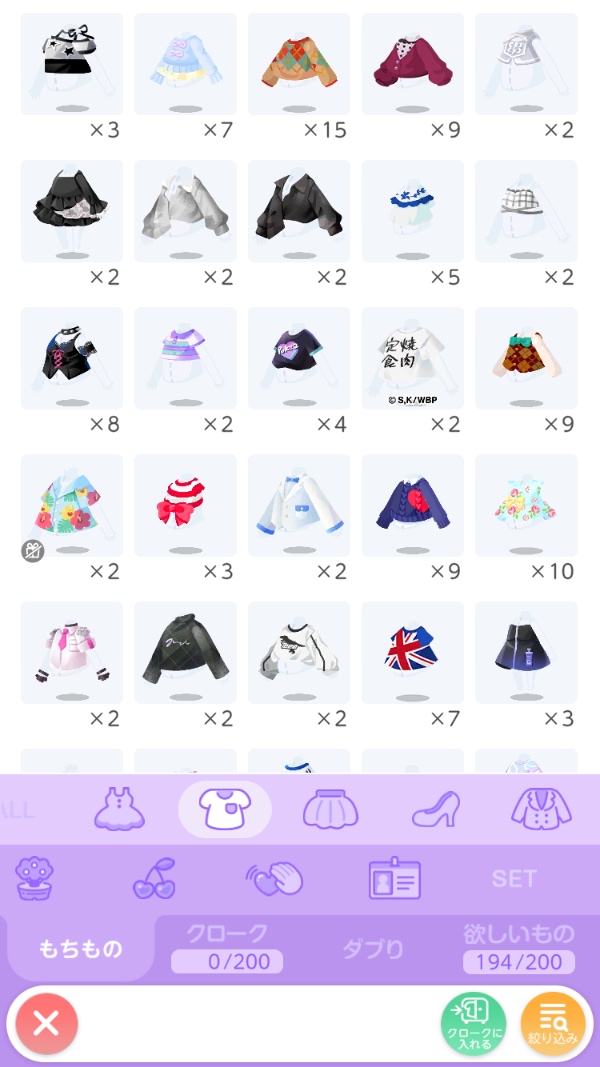Open the ID card category

click(x=394, y=878)
